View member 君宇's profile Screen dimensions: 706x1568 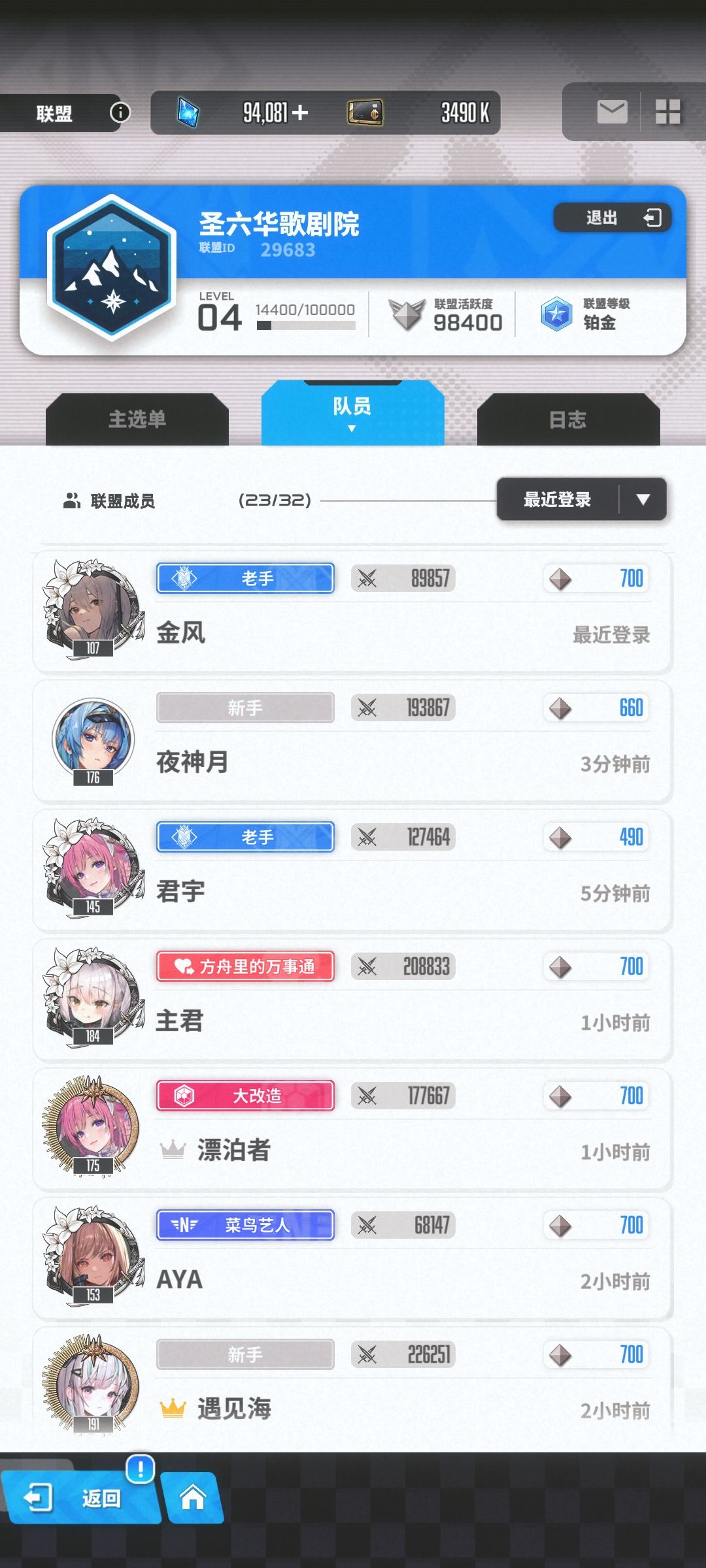[352, 871]
